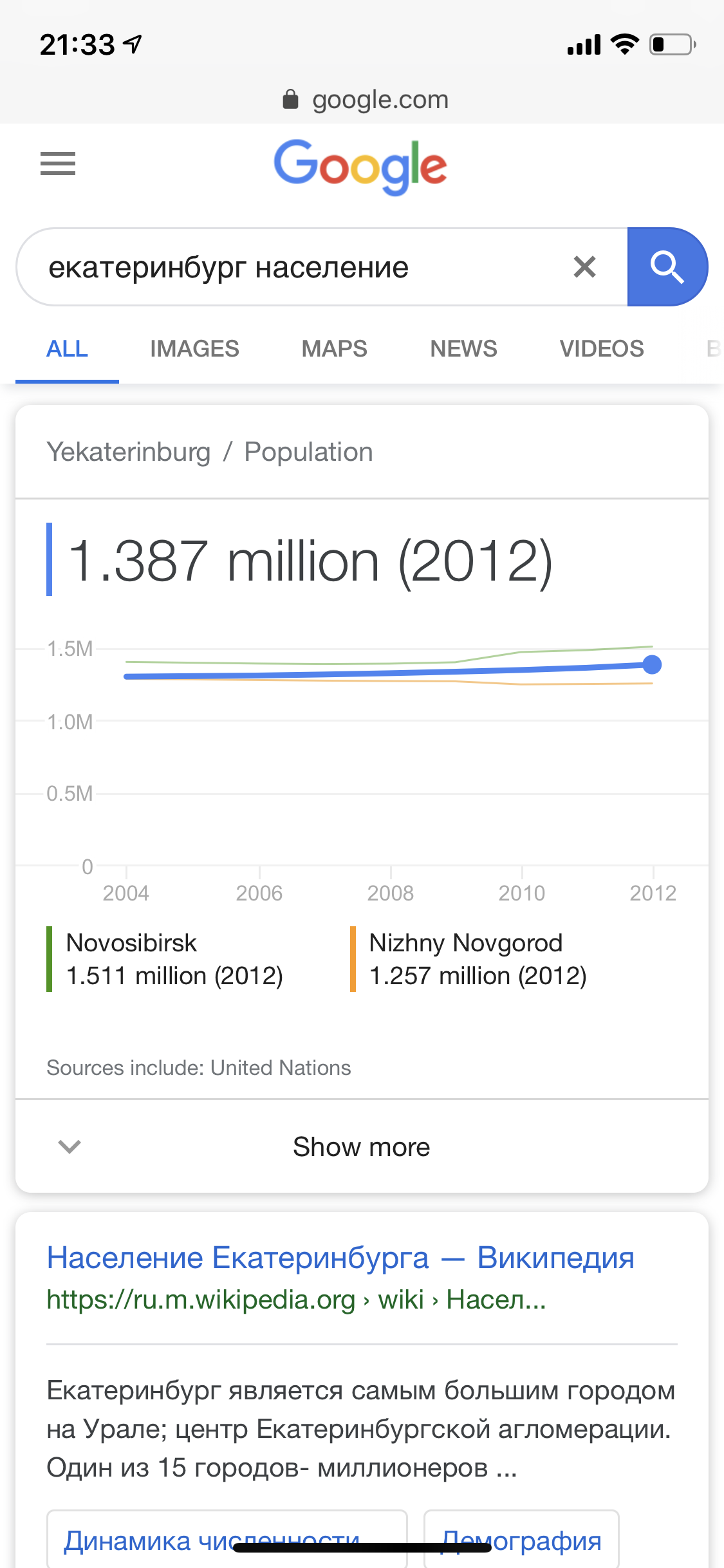Clear the search query text
Image resolution: width=724 pixels, height=1568 pixels.
[584, 266]
